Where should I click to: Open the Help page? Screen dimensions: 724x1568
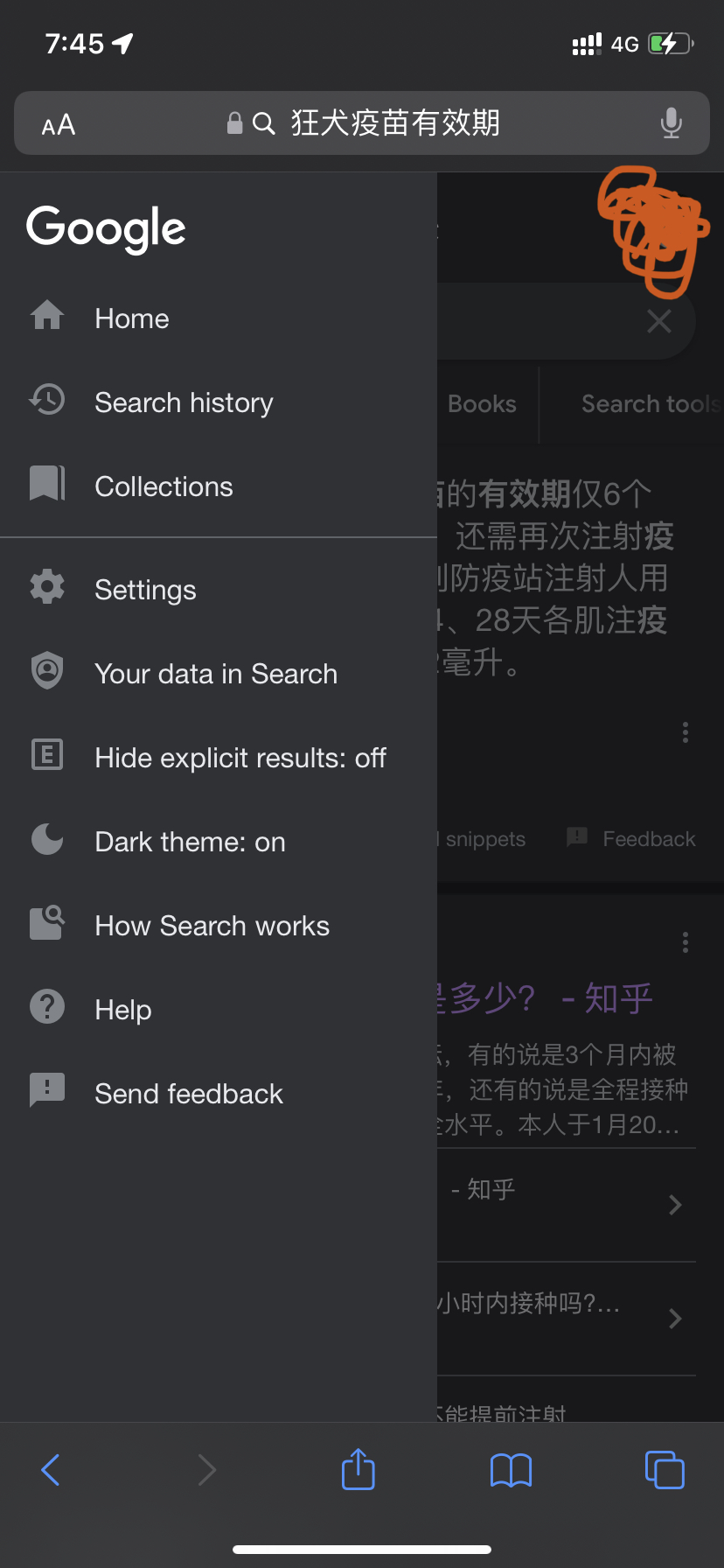(123, 1010)
